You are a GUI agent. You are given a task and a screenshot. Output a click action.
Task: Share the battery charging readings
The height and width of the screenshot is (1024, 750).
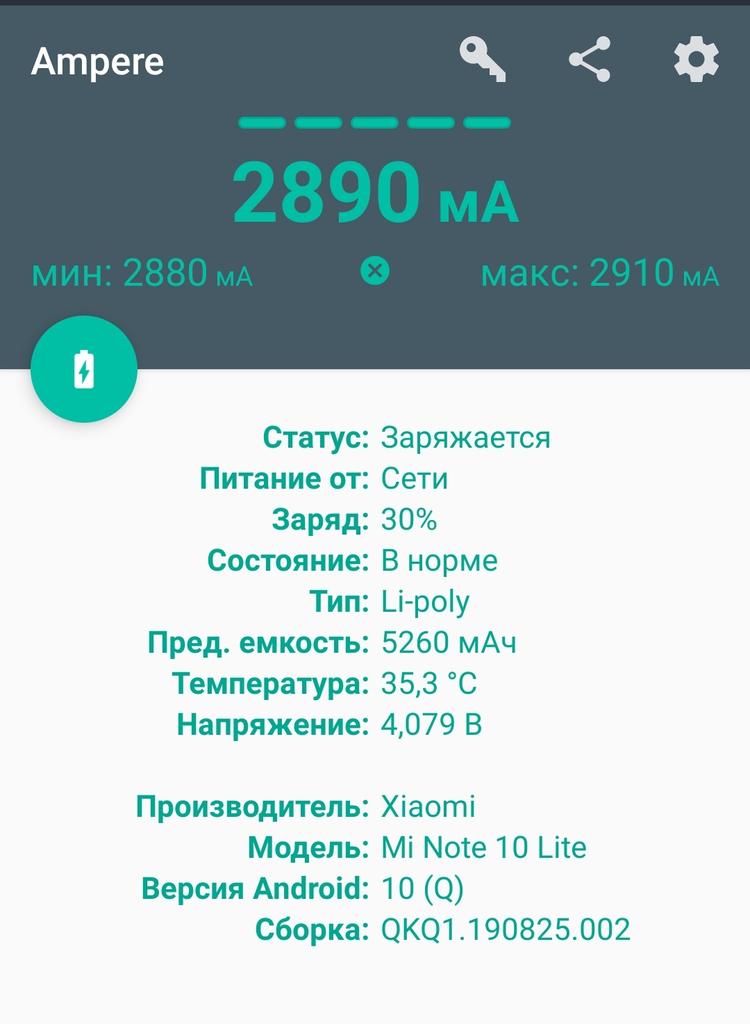[x=590, y=60]
